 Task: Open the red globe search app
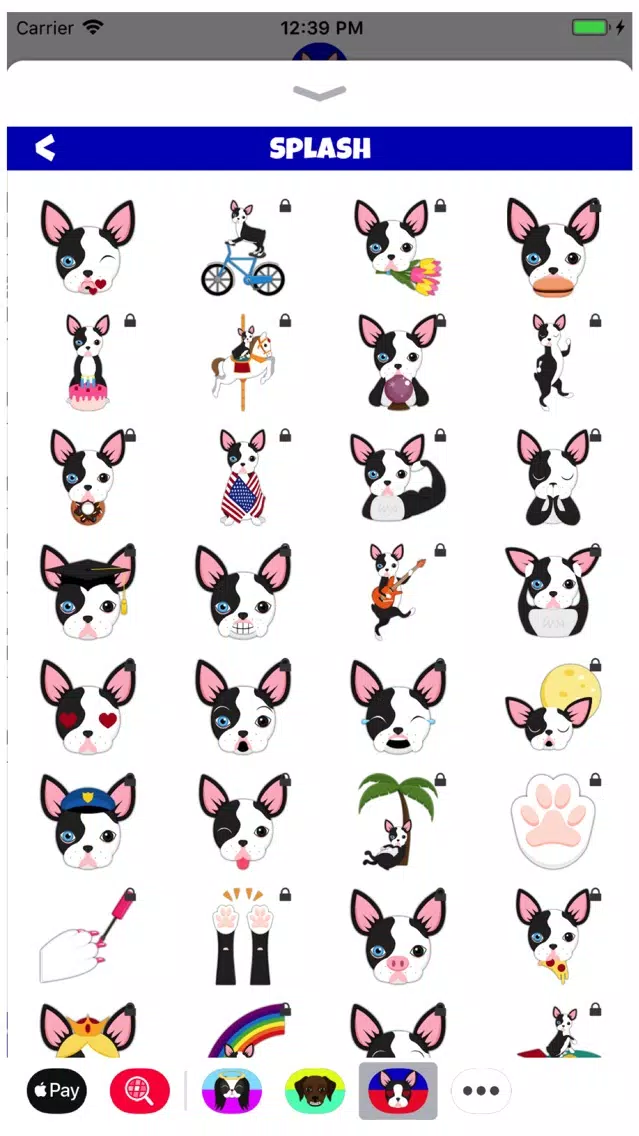[140, 1091]
